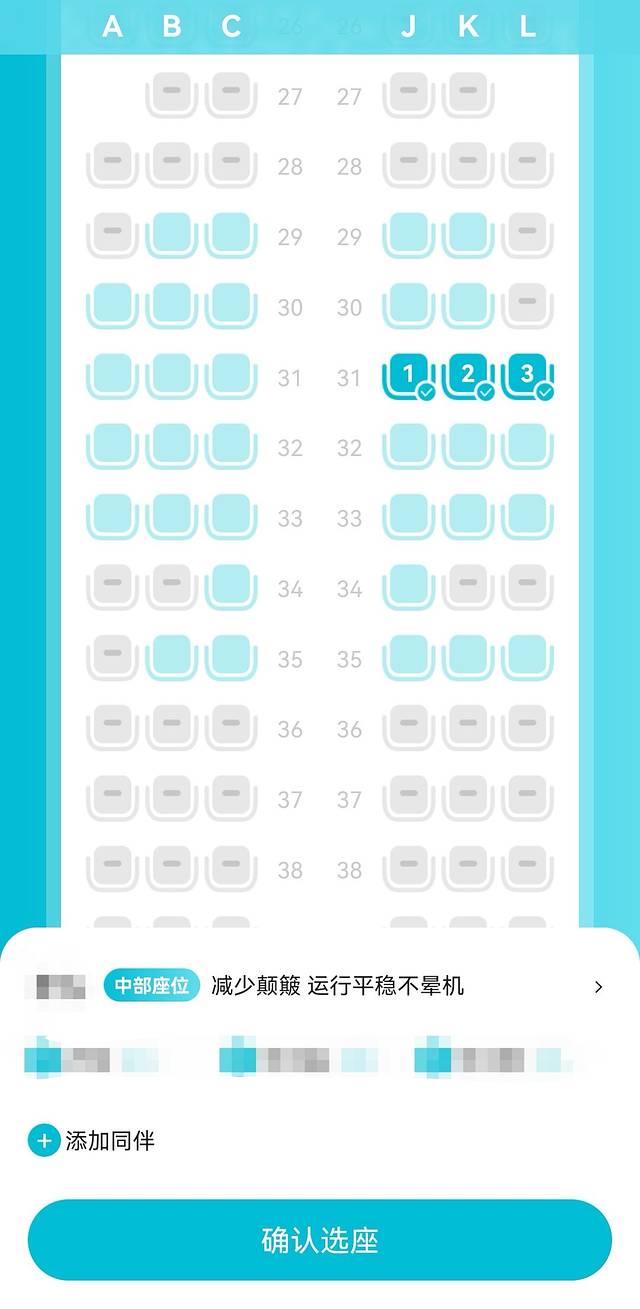This screenshot has height=1309, width=640.
Task: Select seat 32B in row 32
Action: pos(171,446)
